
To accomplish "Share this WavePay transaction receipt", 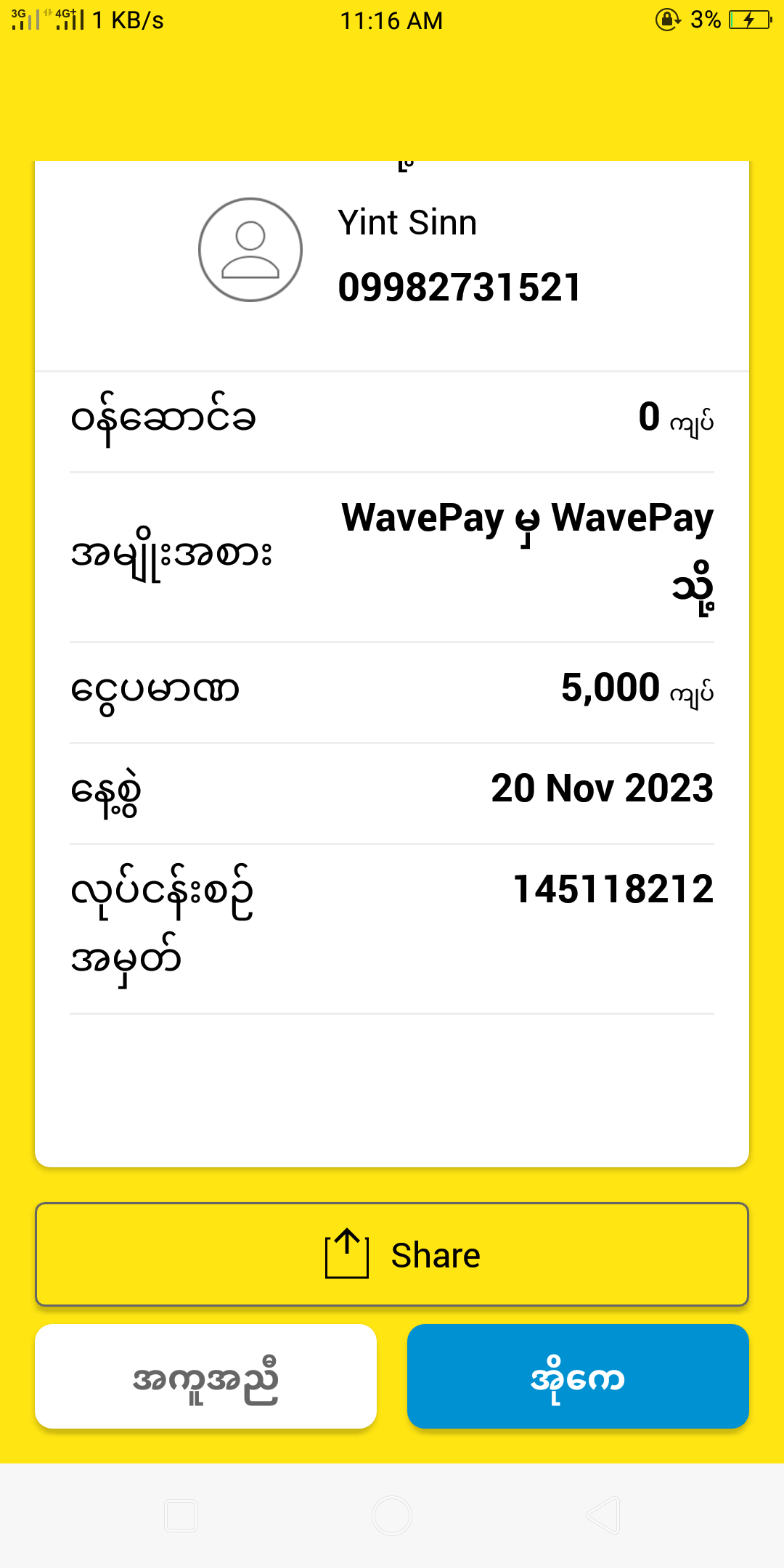I will click(392, 1254).
